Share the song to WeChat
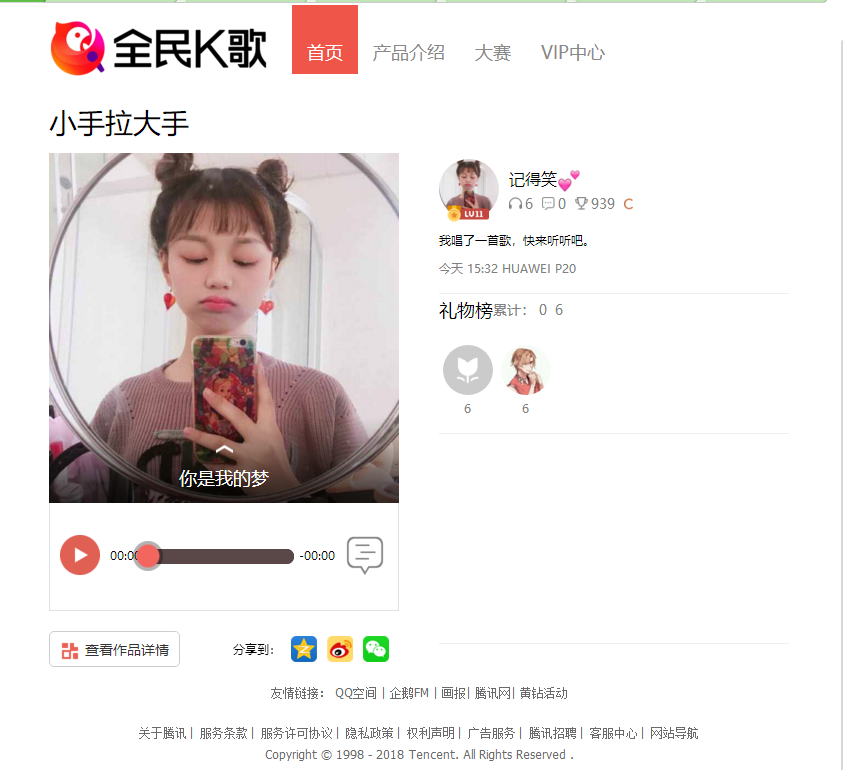The image size is (843, 770). (x=376, y=649)
